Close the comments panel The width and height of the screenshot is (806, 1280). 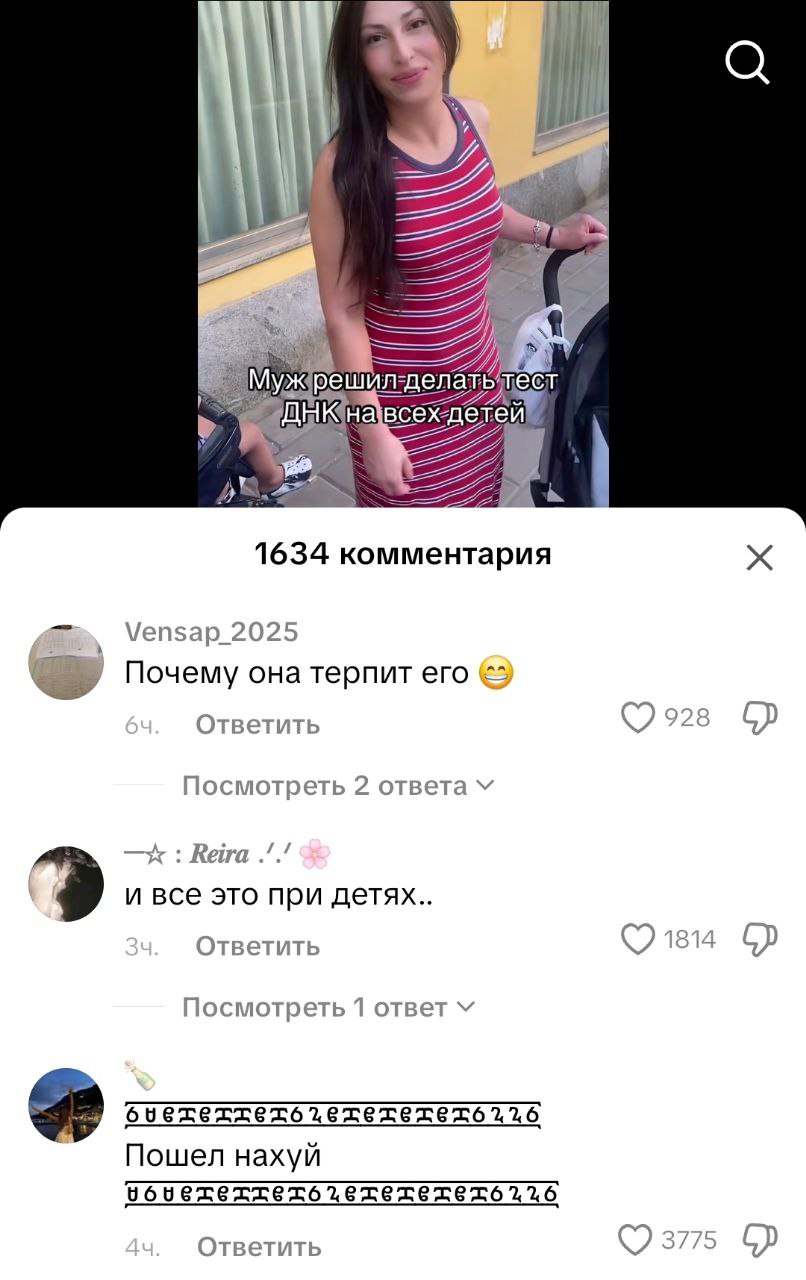click(x=760, y=557)
